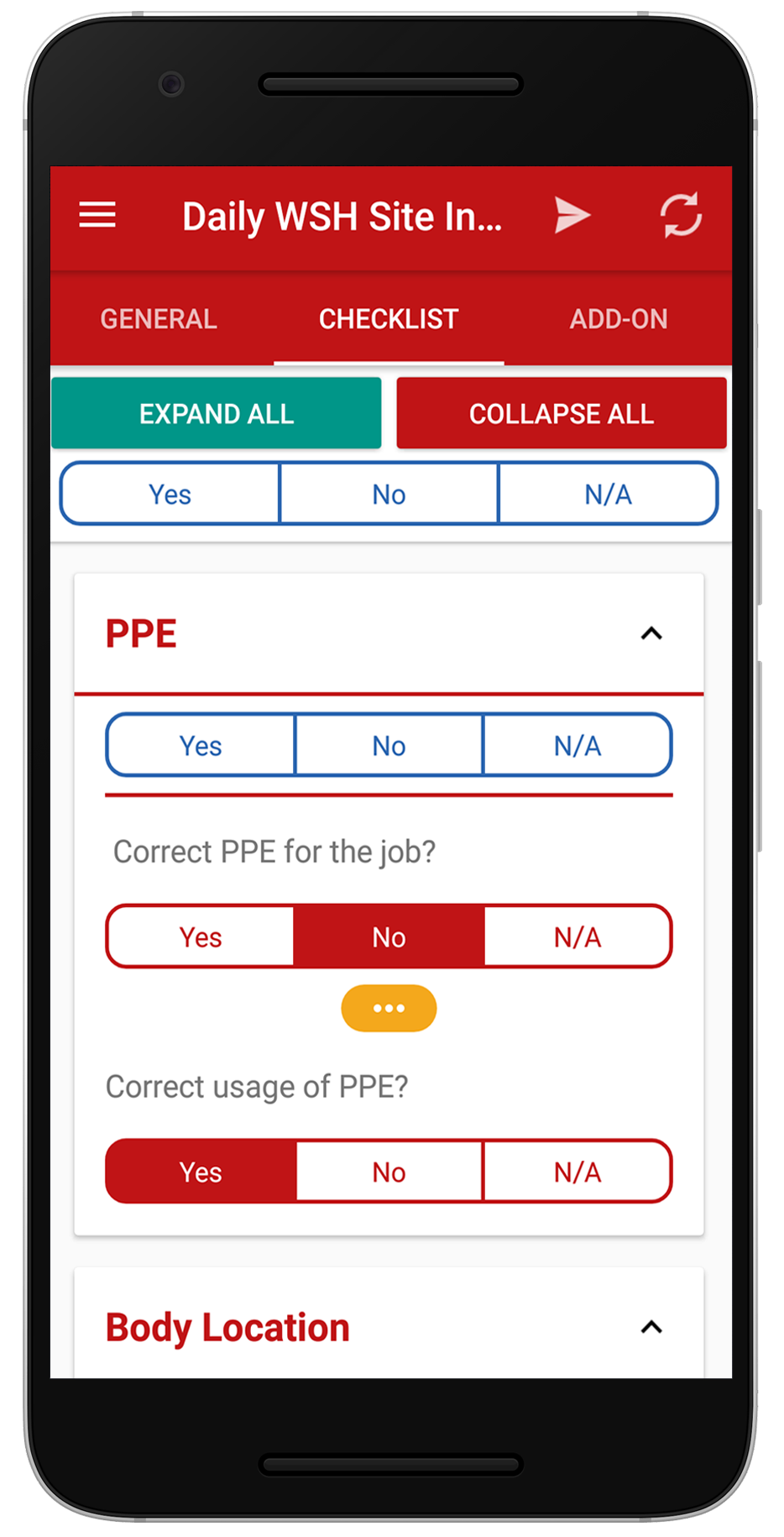Open the hamburger drawer menu
The image size is (784, 1537).
pyautogui.click(x=97, y=216)
